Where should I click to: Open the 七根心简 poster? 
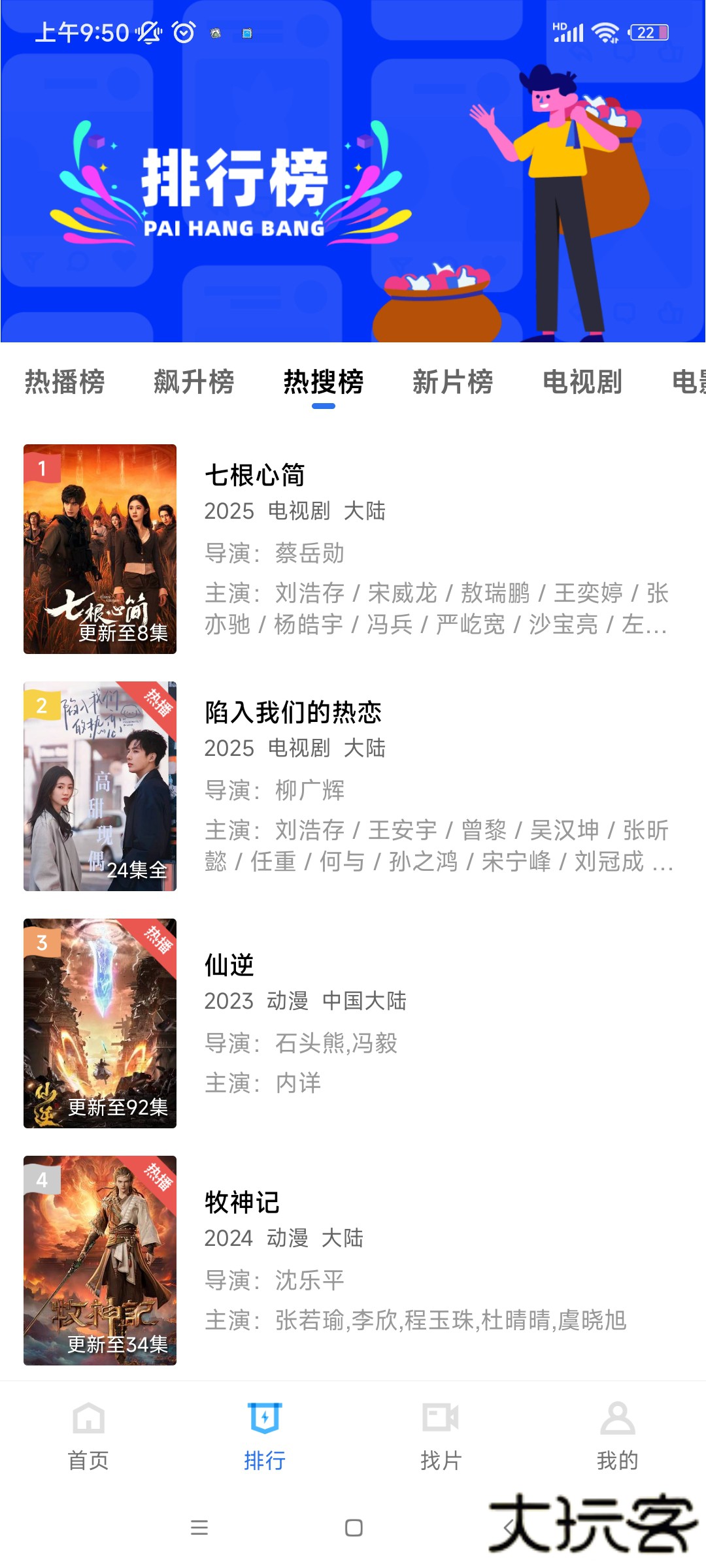coord(100,549)
